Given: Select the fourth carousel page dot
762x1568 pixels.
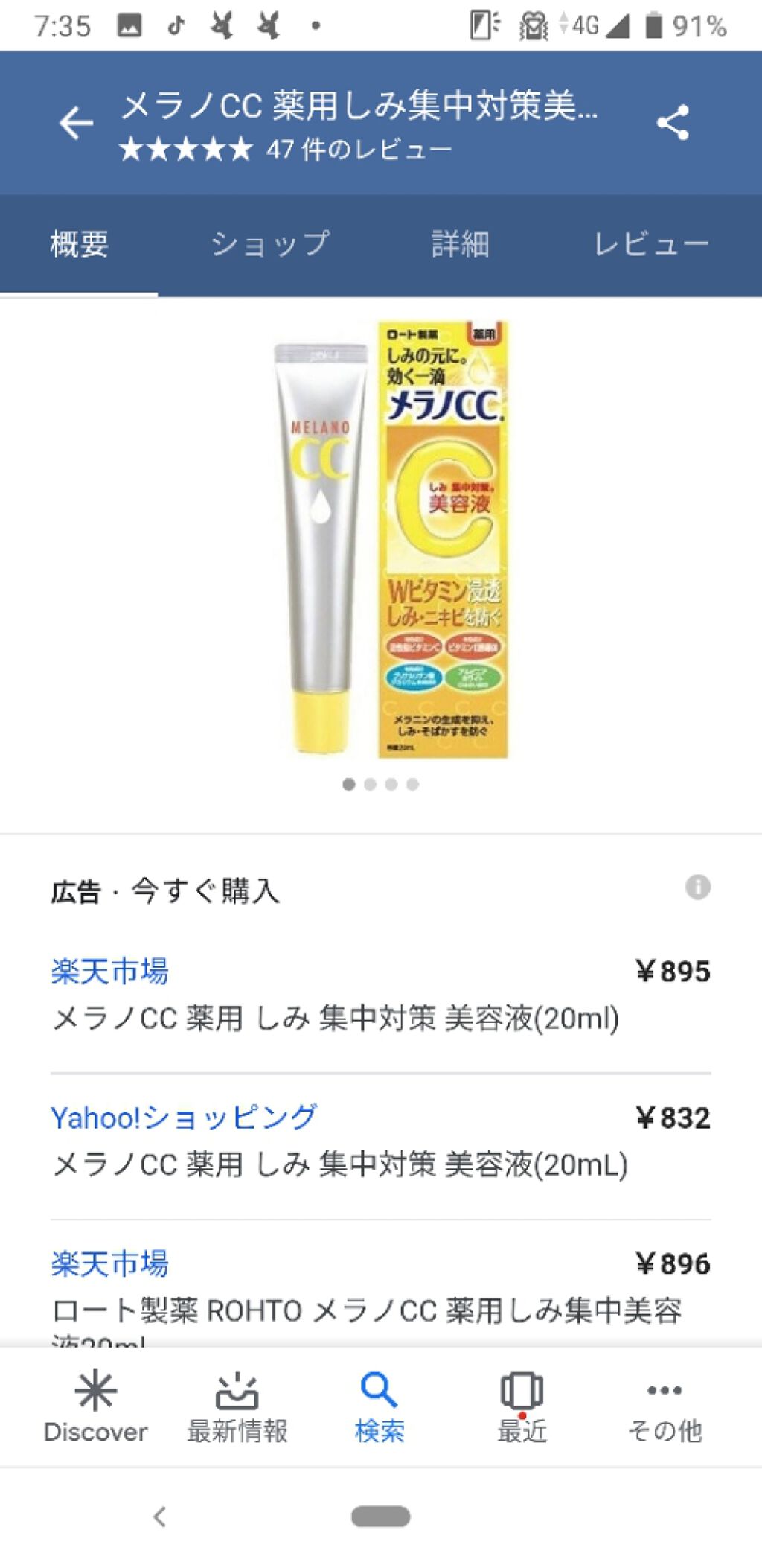Looking at the screenshot, I should tap(411, 783).
